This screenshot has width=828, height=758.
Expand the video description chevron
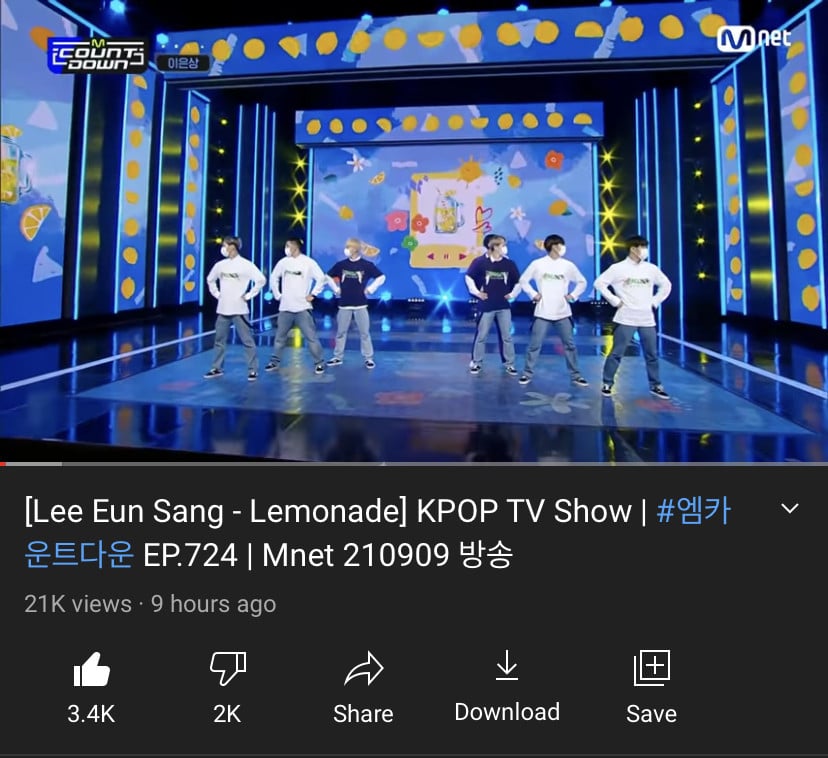(789, 509)
